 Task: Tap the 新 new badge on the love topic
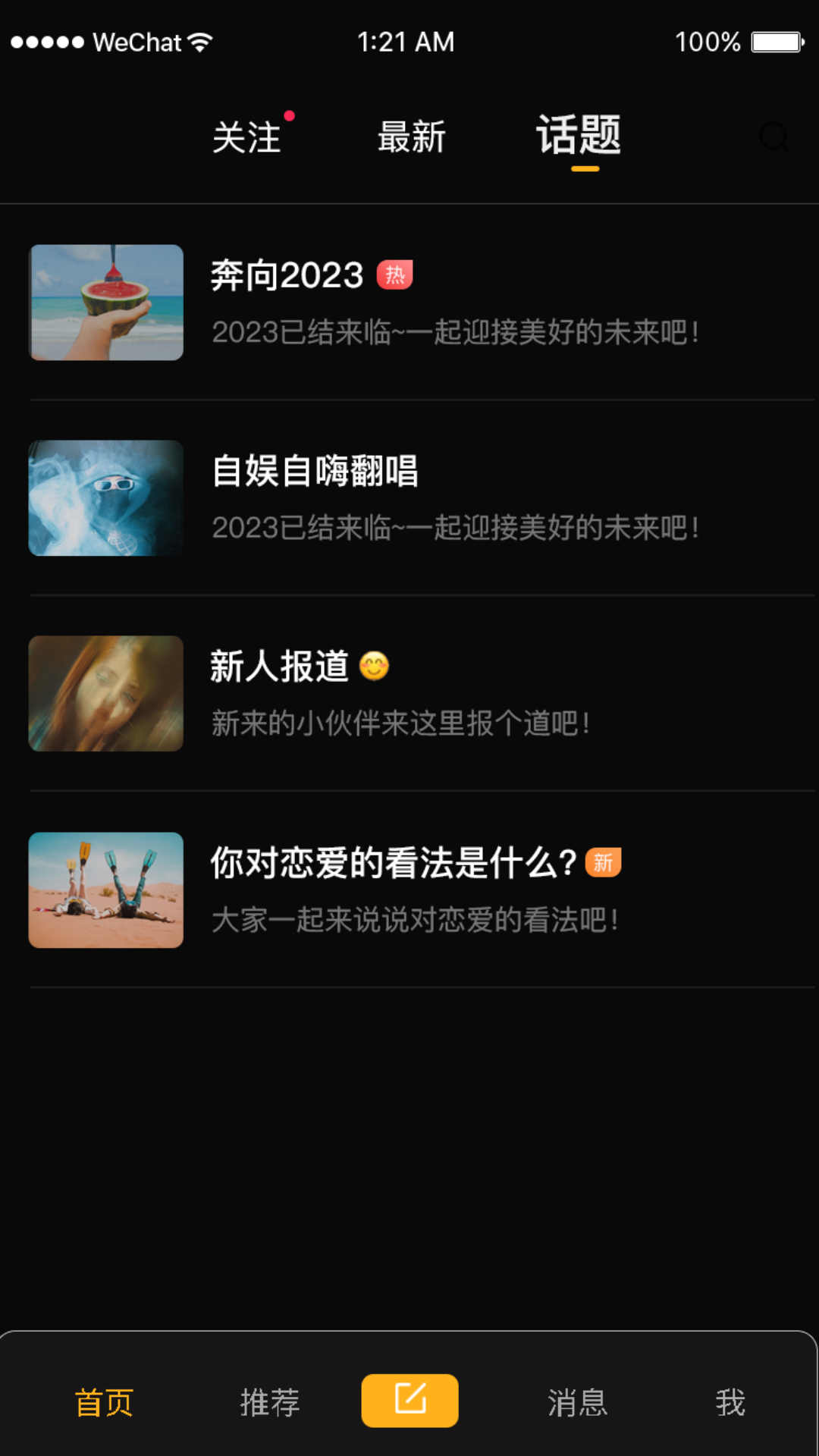(x=603, y=862)
